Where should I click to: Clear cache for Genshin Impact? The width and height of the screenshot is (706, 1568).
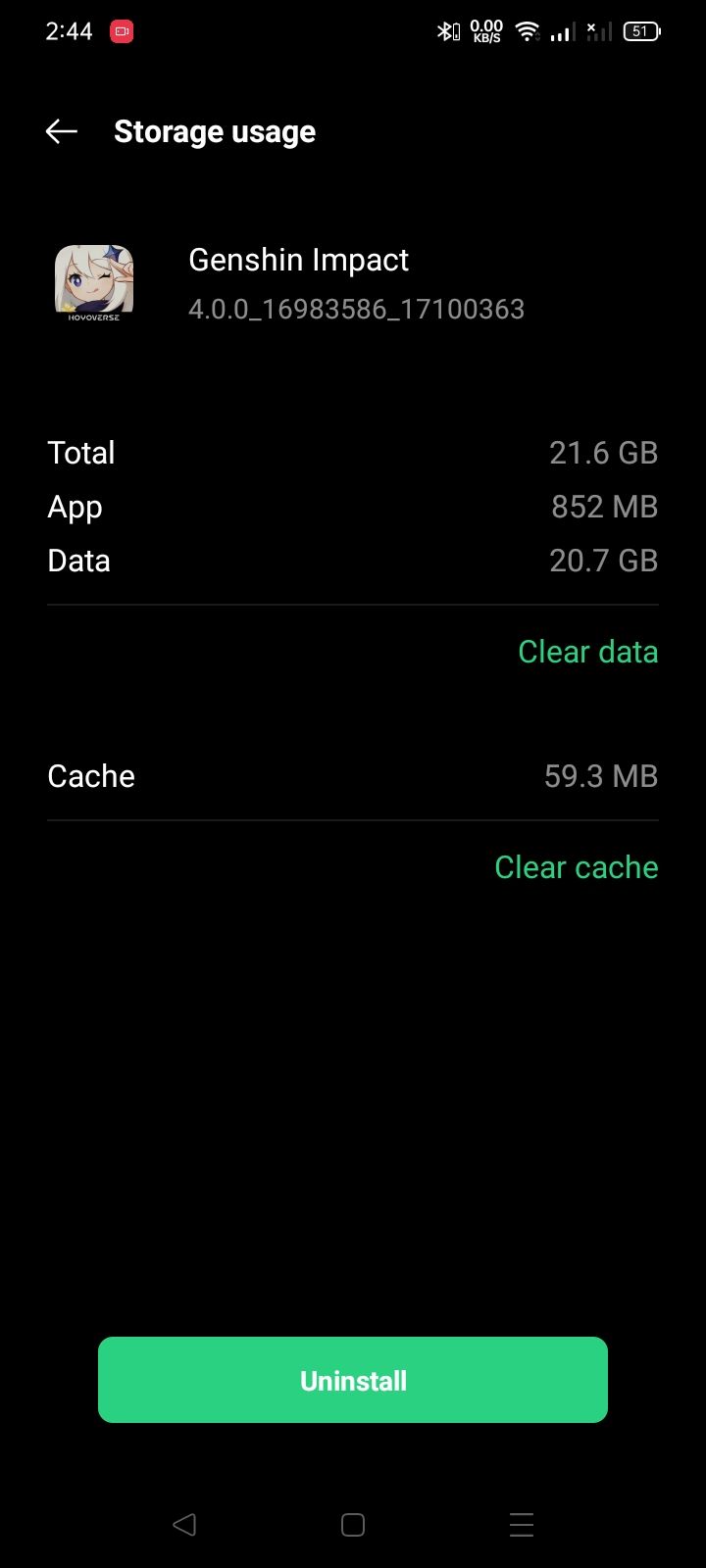click(x=576, y=867)
